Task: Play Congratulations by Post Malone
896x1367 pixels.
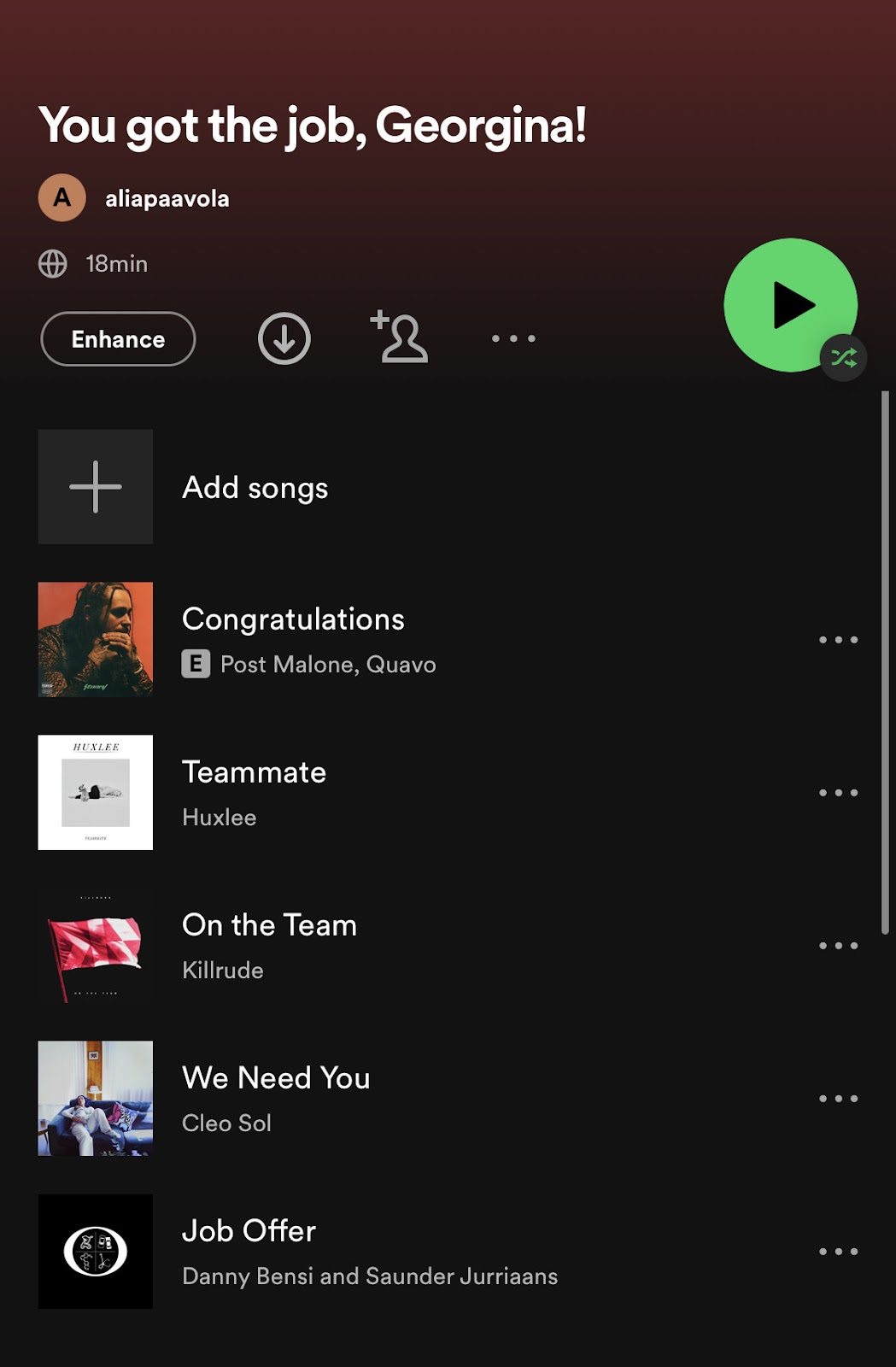Action: coord(293,619)
